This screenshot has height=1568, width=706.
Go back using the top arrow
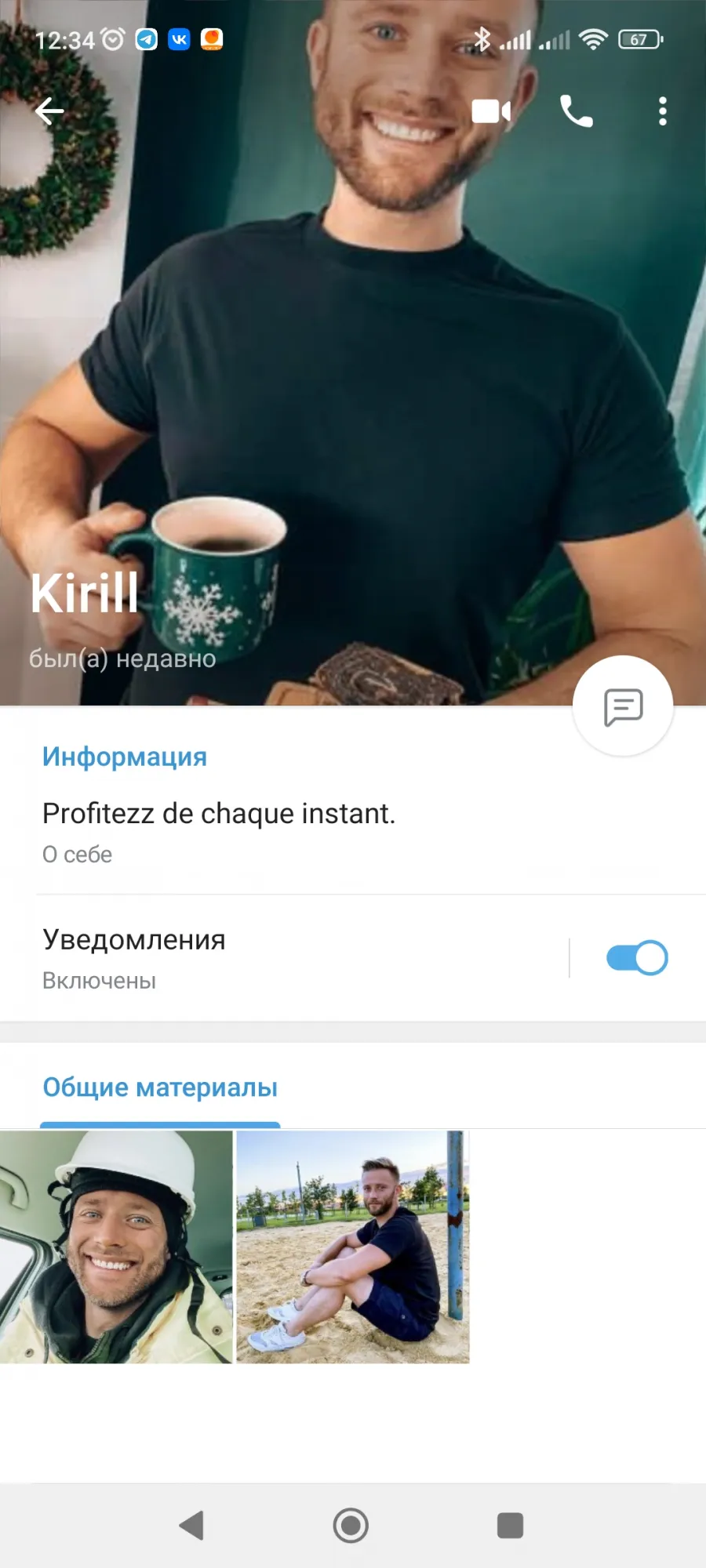[x=49, y=111]
